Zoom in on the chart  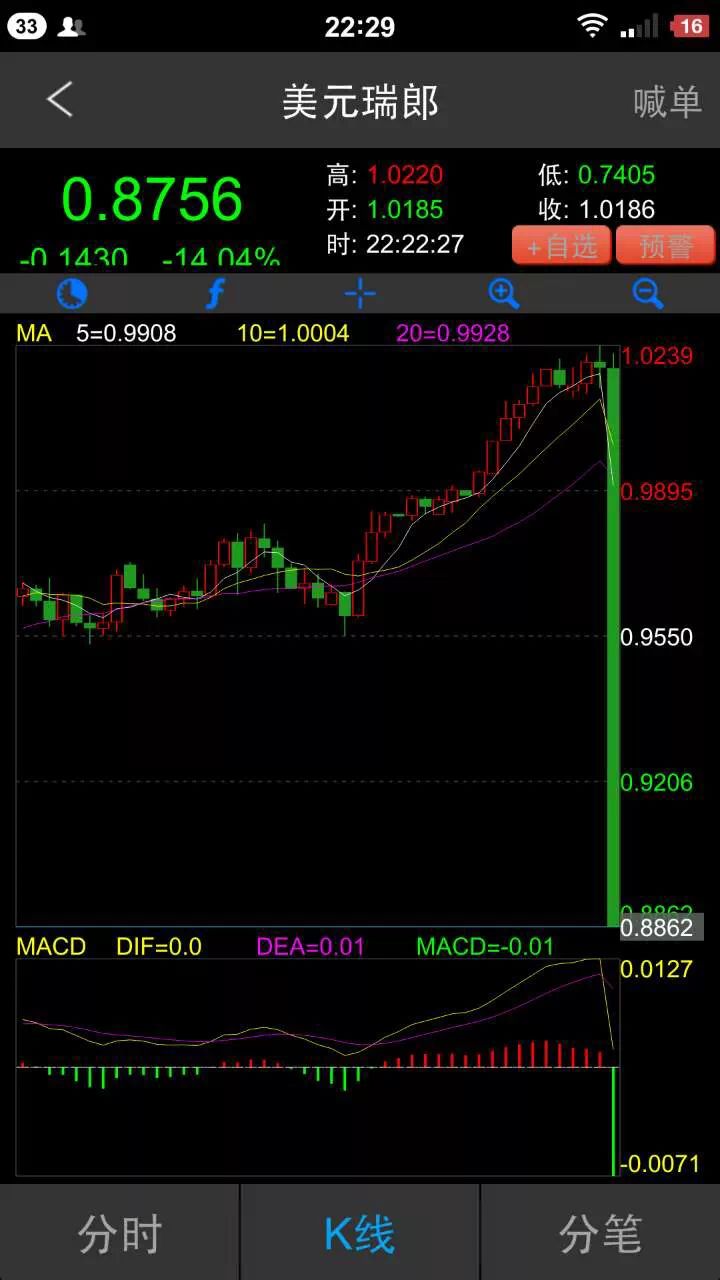(503, 293)
